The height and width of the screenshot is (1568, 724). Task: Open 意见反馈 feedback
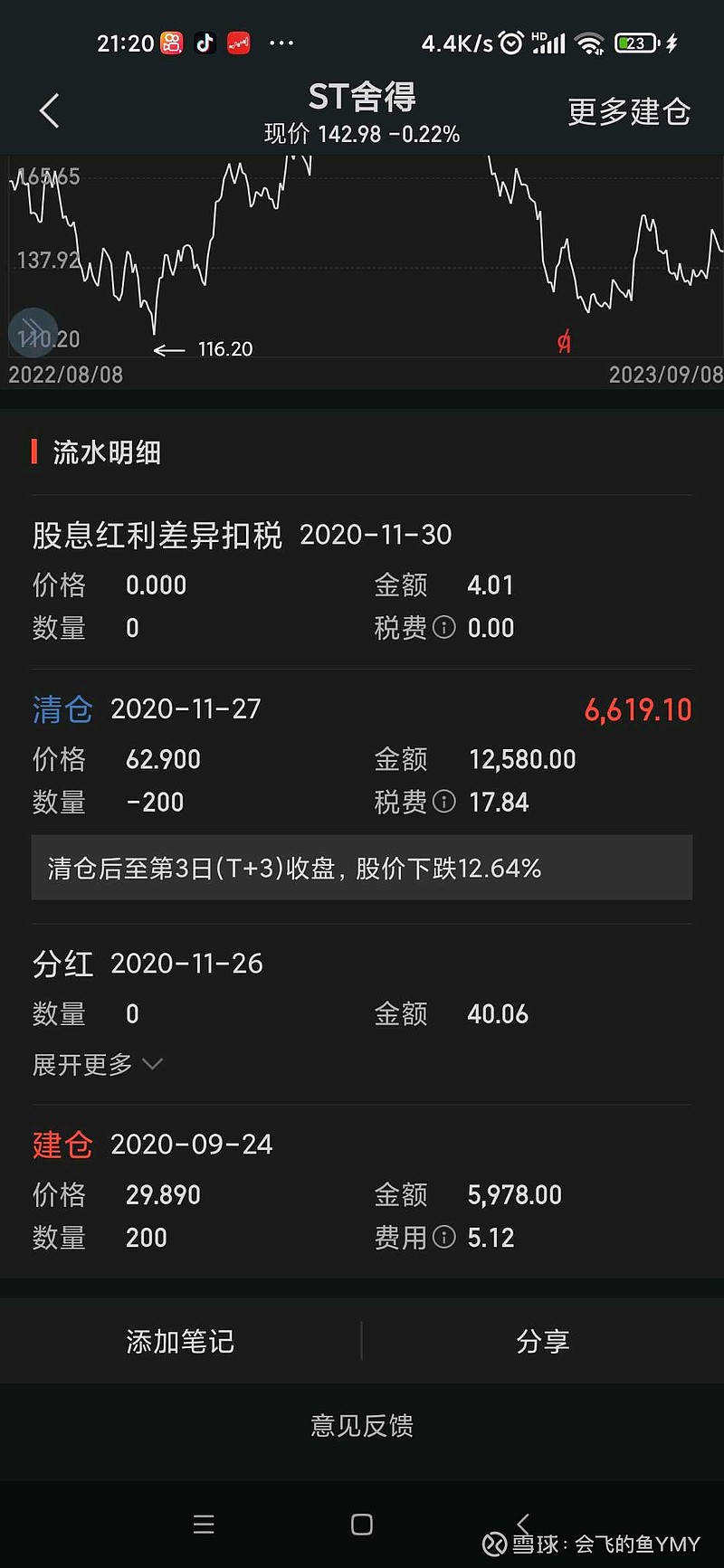point(362,1426)
